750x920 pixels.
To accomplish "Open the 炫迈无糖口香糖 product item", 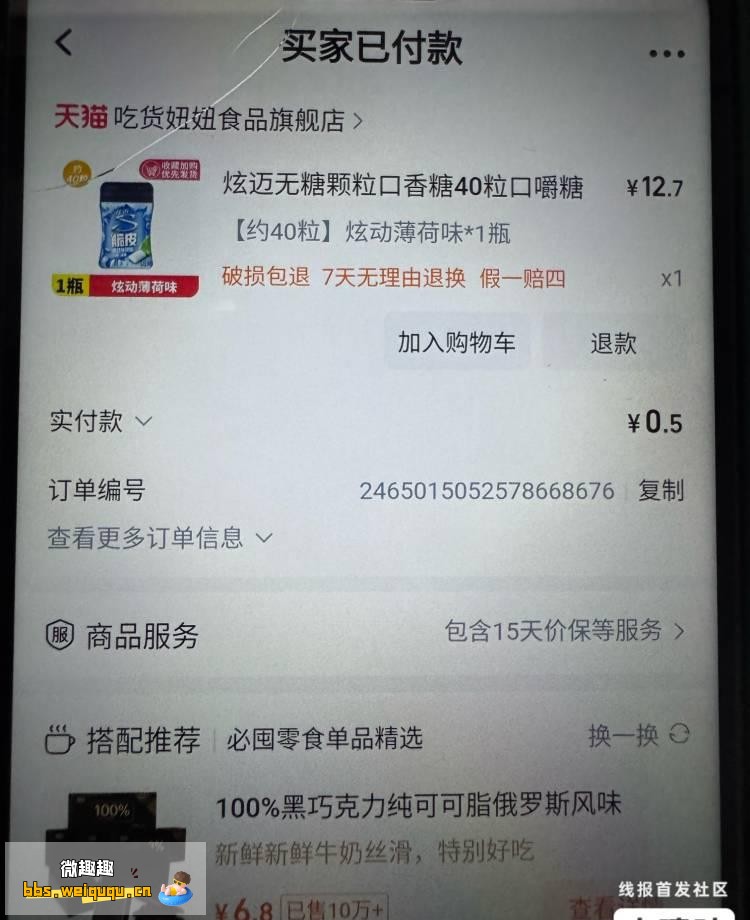I will coord(402,187).
